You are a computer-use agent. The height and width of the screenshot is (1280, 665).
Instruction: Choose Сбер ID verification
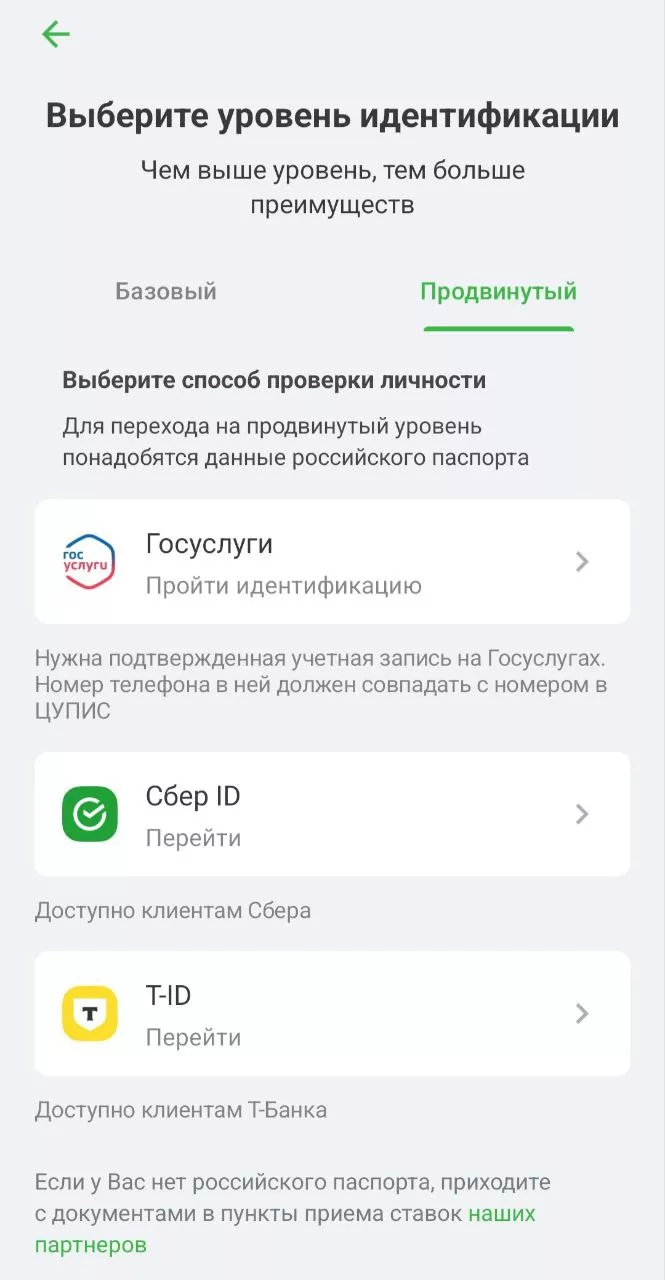click(332, 814)
